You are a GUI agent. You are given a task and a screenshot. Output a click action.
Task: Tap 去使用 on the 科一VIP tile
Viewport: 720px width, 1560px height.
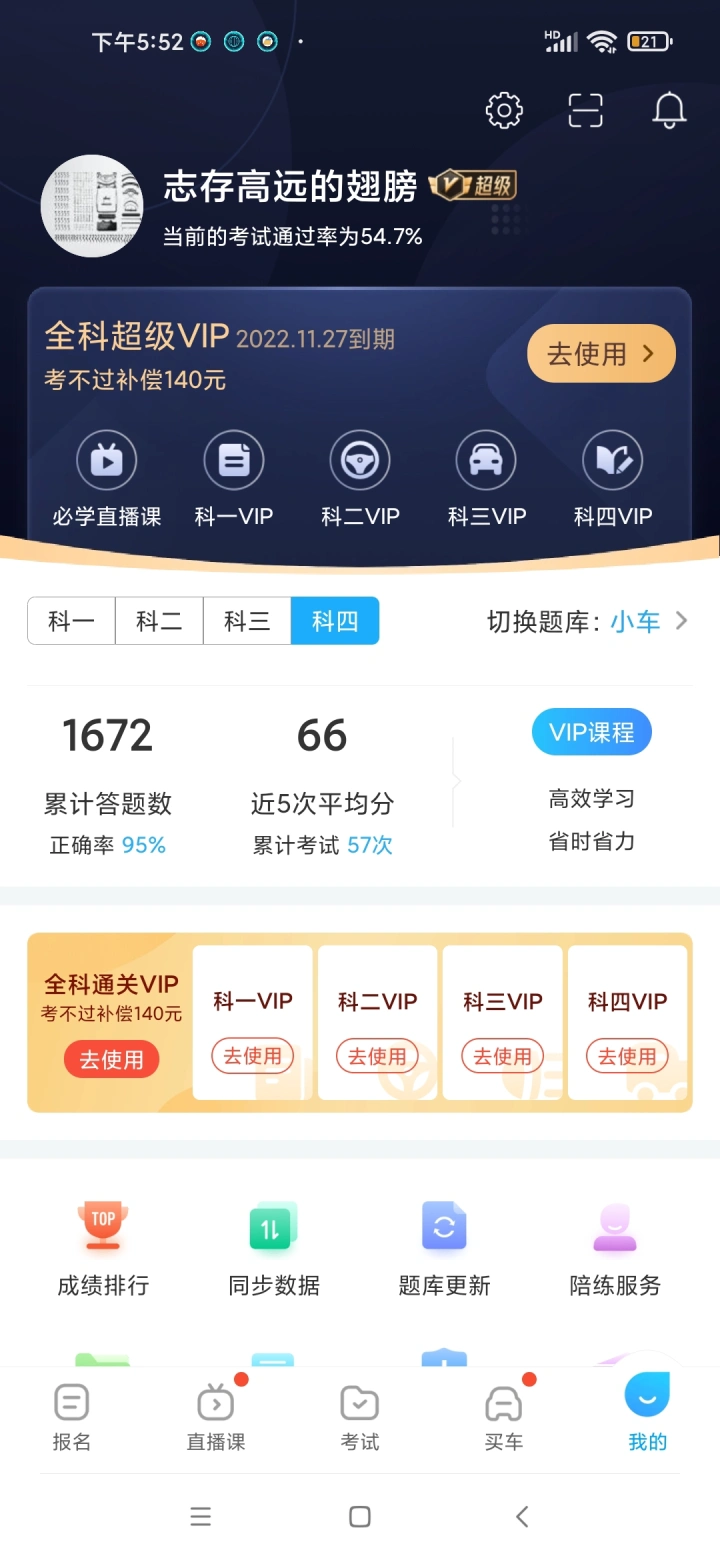click(252, 1056)
